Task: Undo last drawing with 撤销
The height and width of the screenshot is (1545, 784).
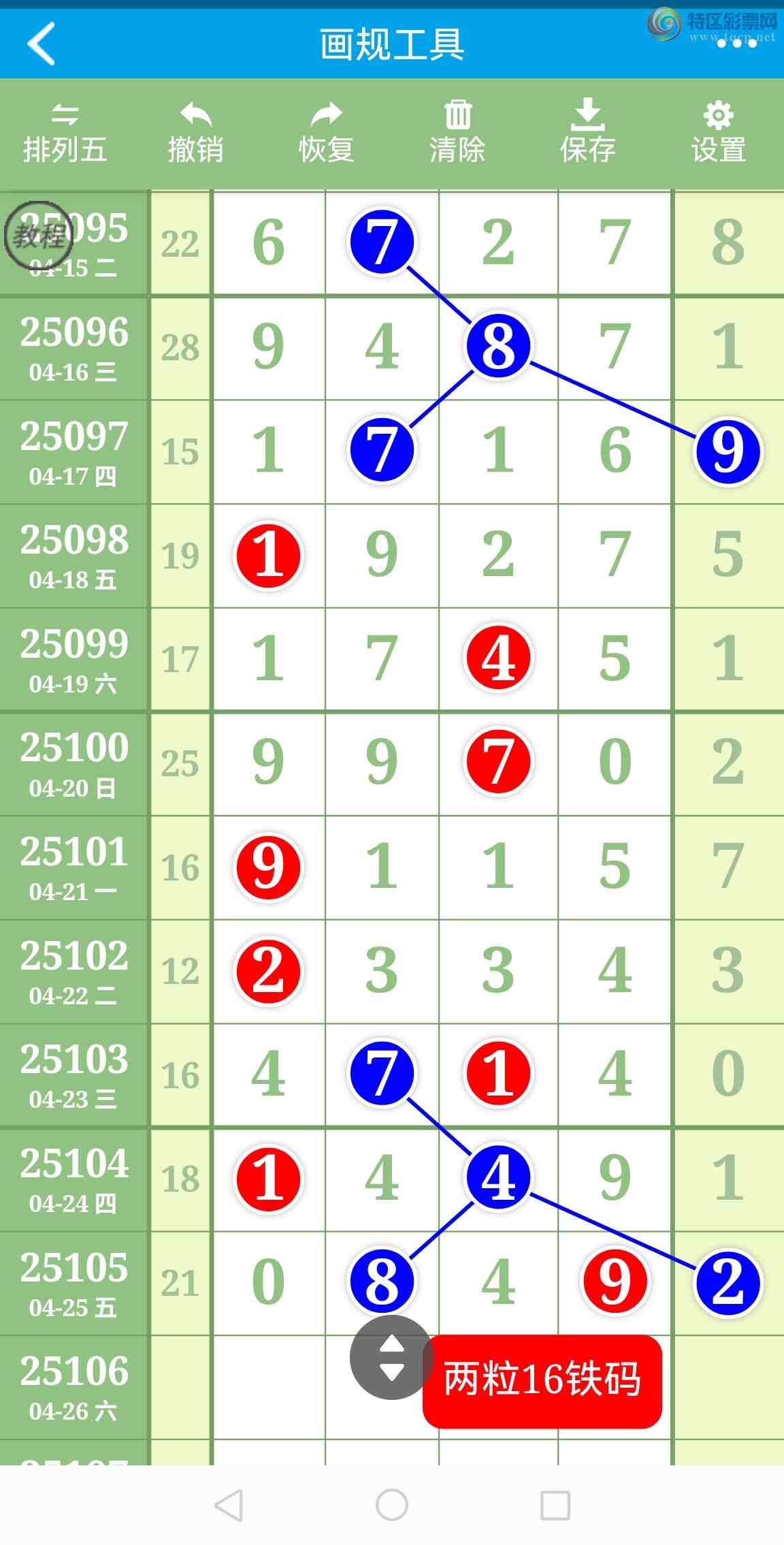Action: coord(195,134)
